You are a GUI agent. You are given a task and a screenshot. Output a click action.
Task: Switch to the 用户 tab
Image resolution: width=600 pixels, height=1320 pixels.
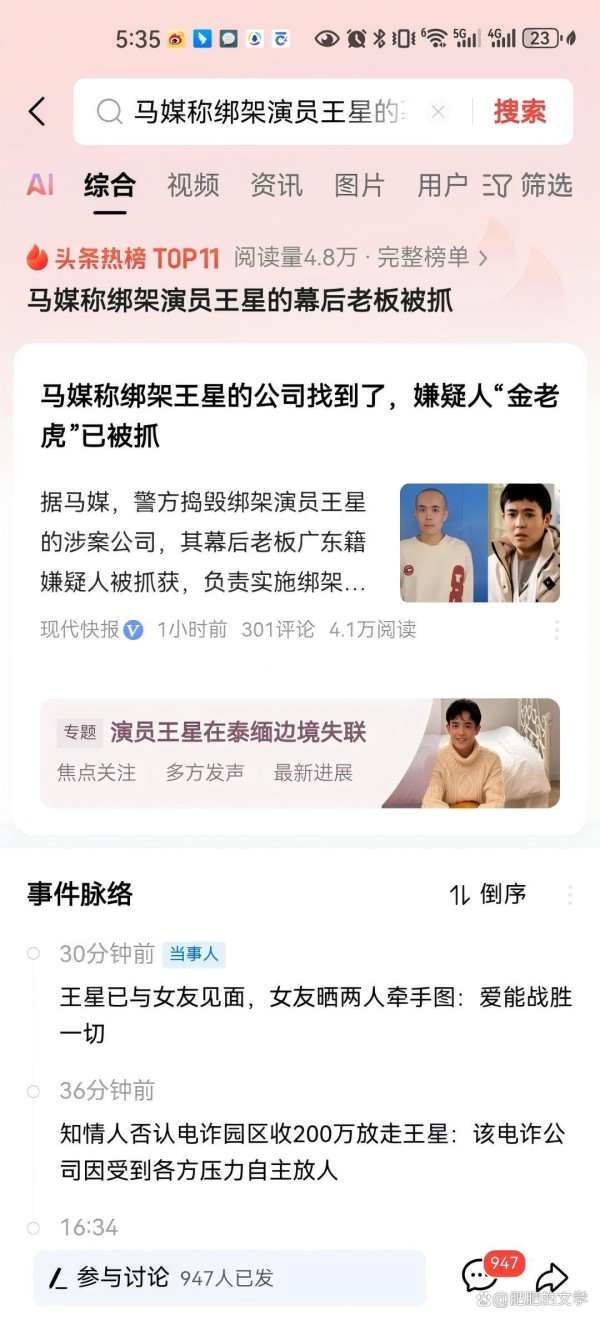pyautogui.click(x=442, y=185)
